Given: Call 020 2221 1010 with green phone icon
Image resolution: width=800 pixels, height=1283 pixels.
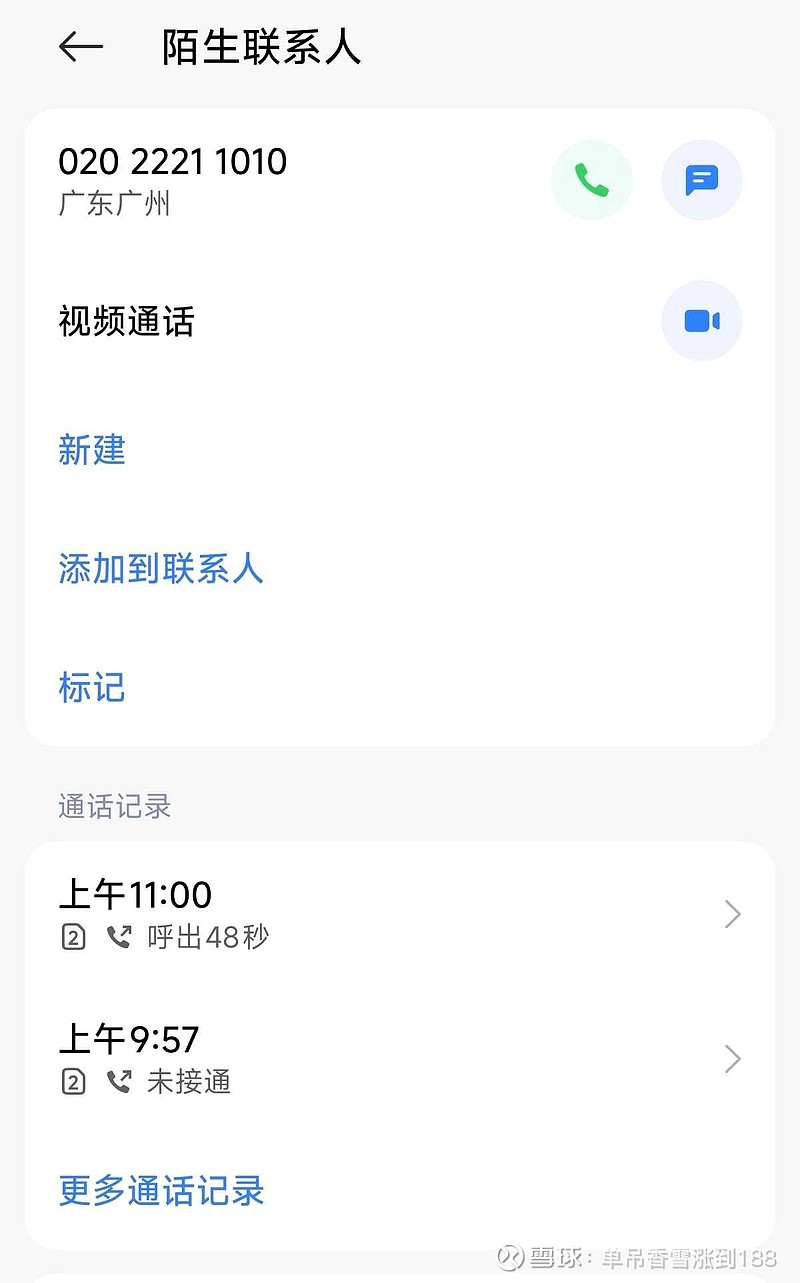Looking at the screenshot, I should coord(592,180).
